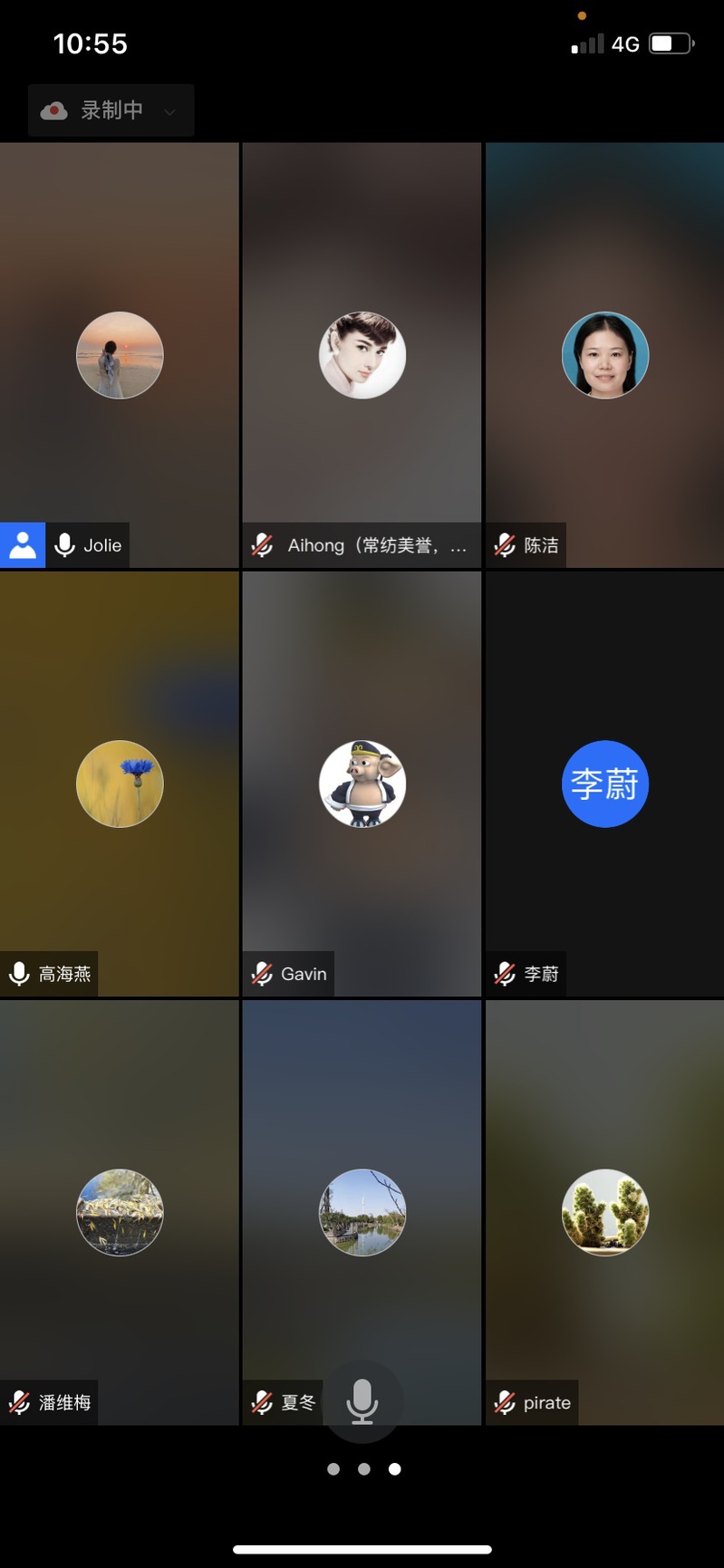Toggle the floating microphone button
This screenshot has width=724, height=1568.
coord(362,1400)
